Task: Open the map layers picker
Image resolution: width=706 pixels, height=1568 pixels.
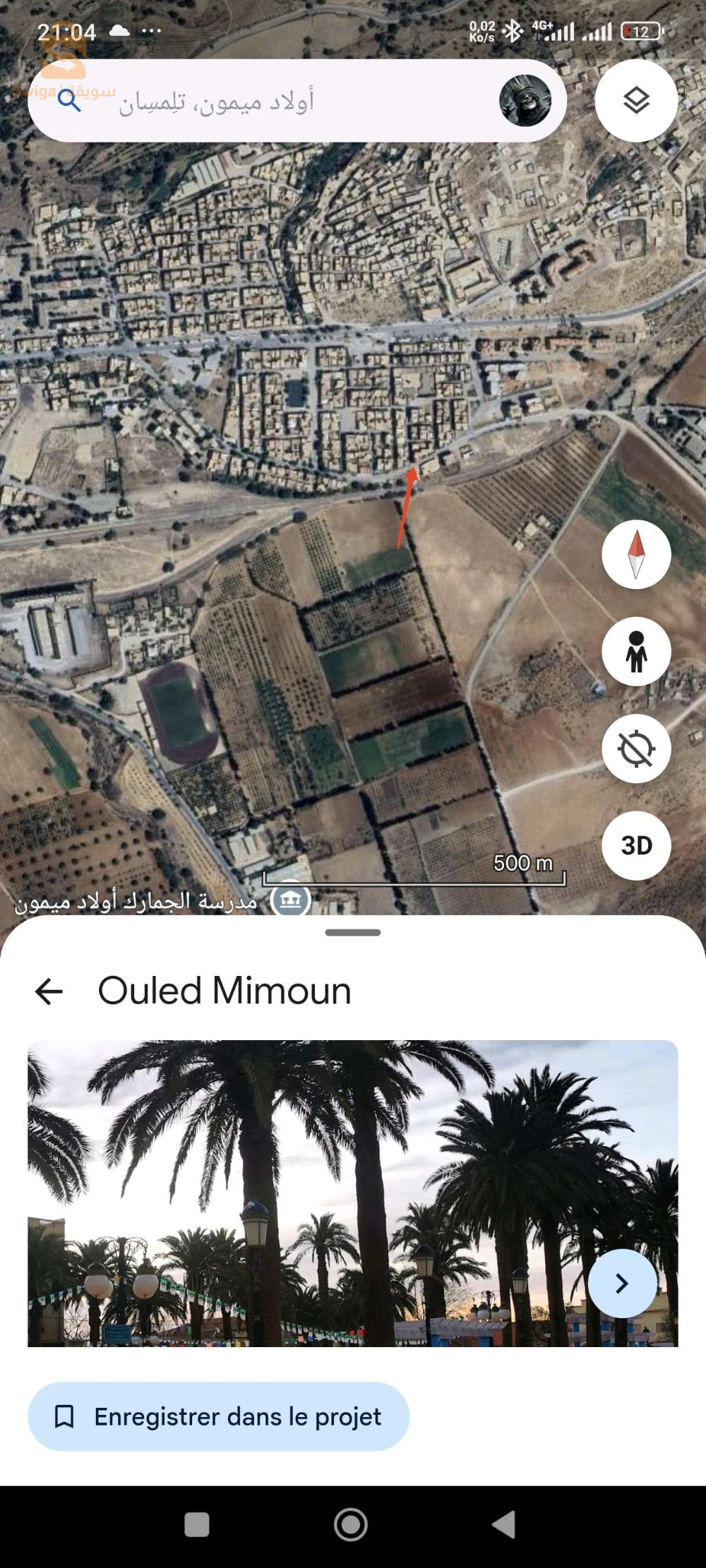Action: click(636, 100)
